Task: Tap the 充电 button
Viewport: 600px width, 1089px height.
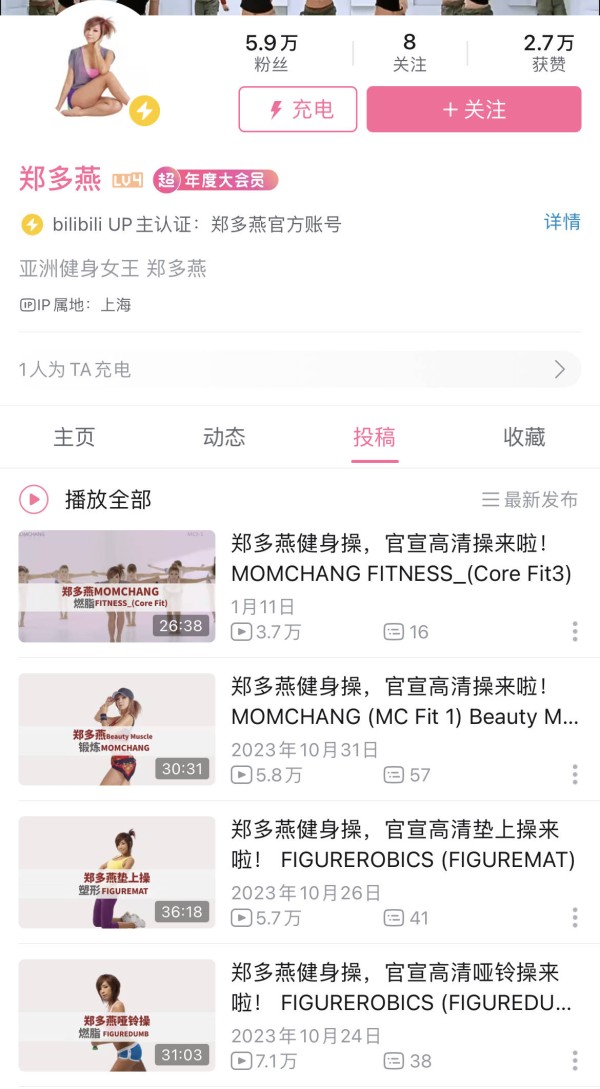Action: pyautogui.click(x=298, y=109)
